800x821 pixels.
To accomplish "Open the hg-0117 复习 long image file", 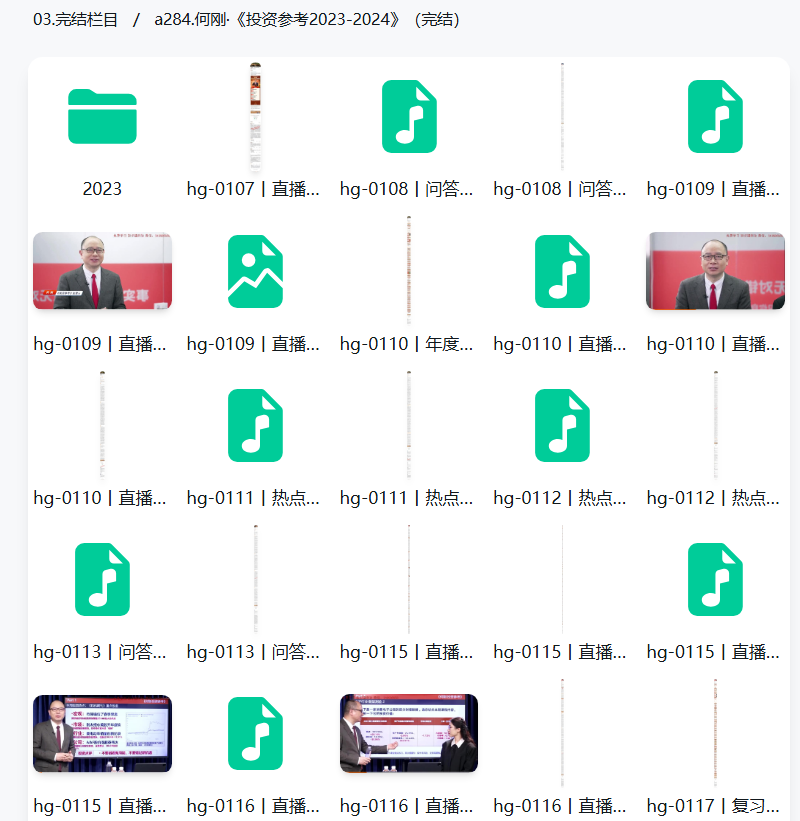I will 715,733.
